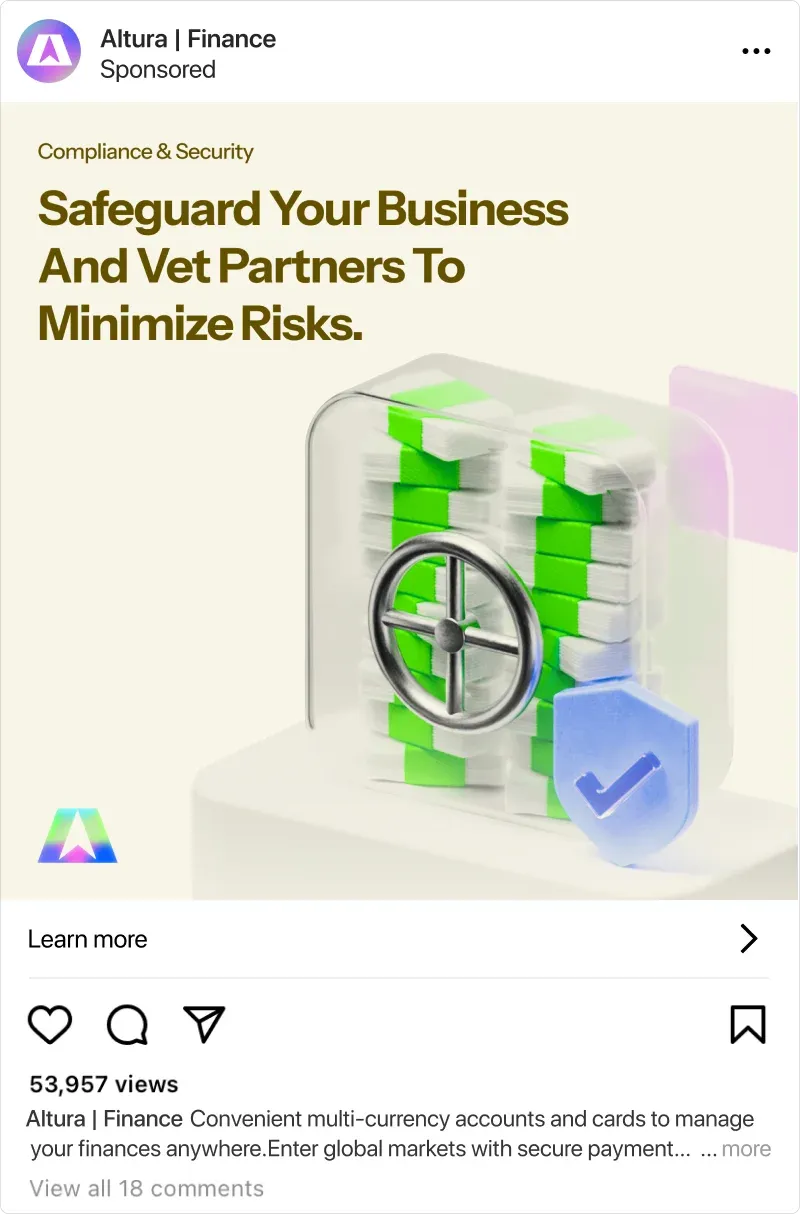The image size is (800, 1214).
Task: Share post via paper plane icon
Action: point(205,1025)
